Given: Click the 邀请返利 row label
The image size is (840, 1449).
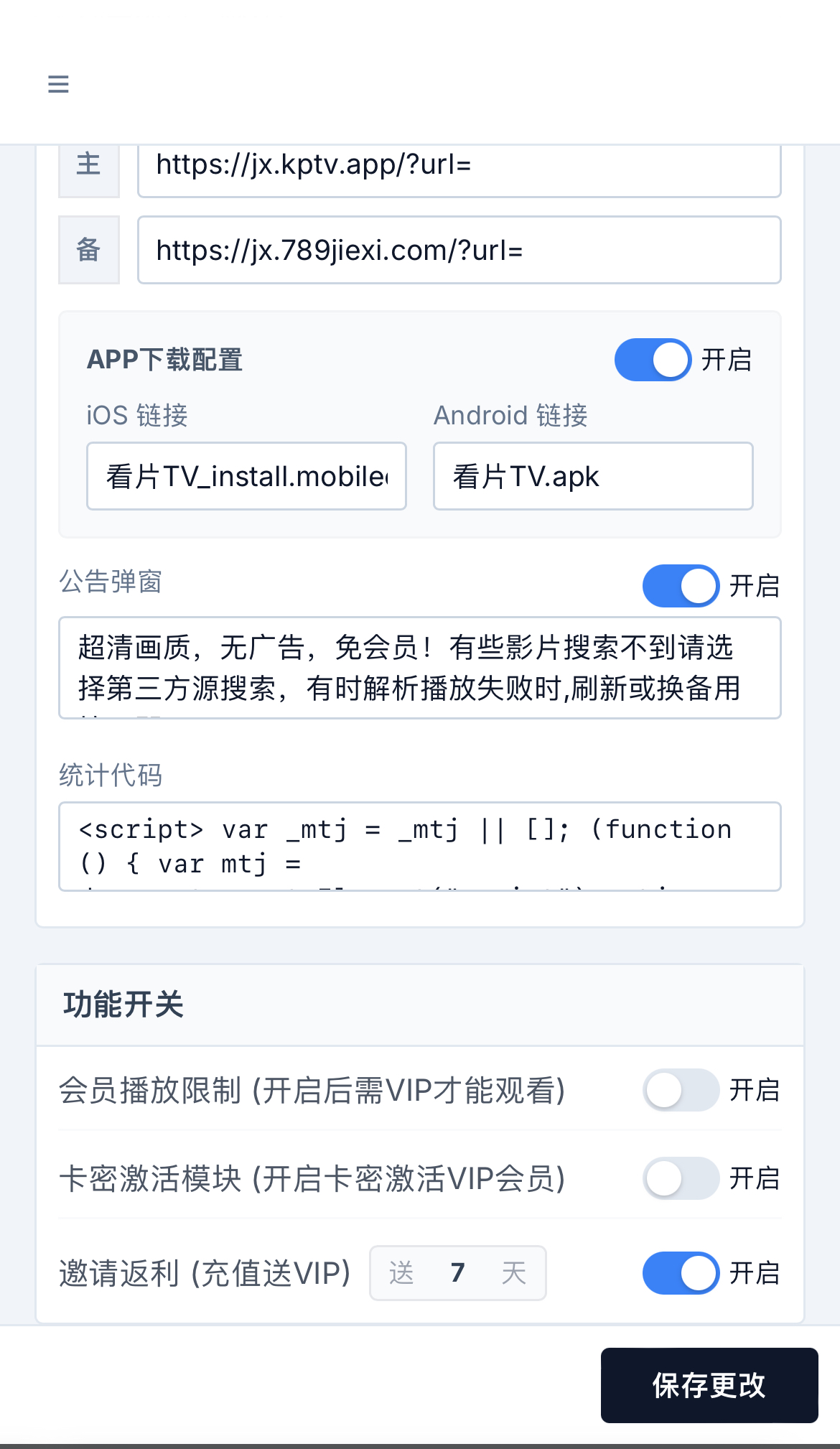Looking at the screenshot, I should pyautogui.click(x=204, y=1272).
